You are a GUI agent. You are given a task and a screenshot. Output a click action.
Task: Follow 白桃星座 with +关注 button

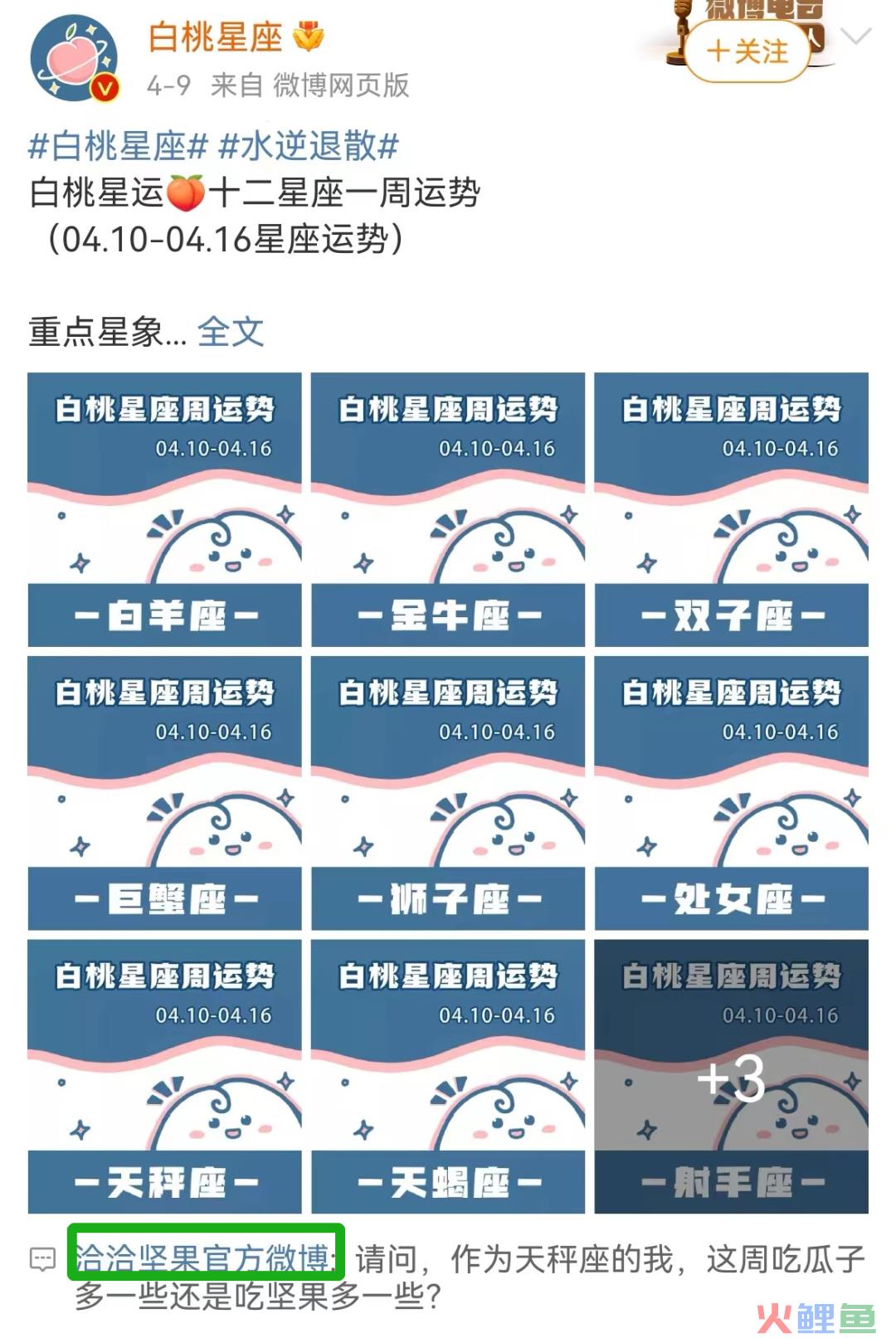click(x=747, y=51)
